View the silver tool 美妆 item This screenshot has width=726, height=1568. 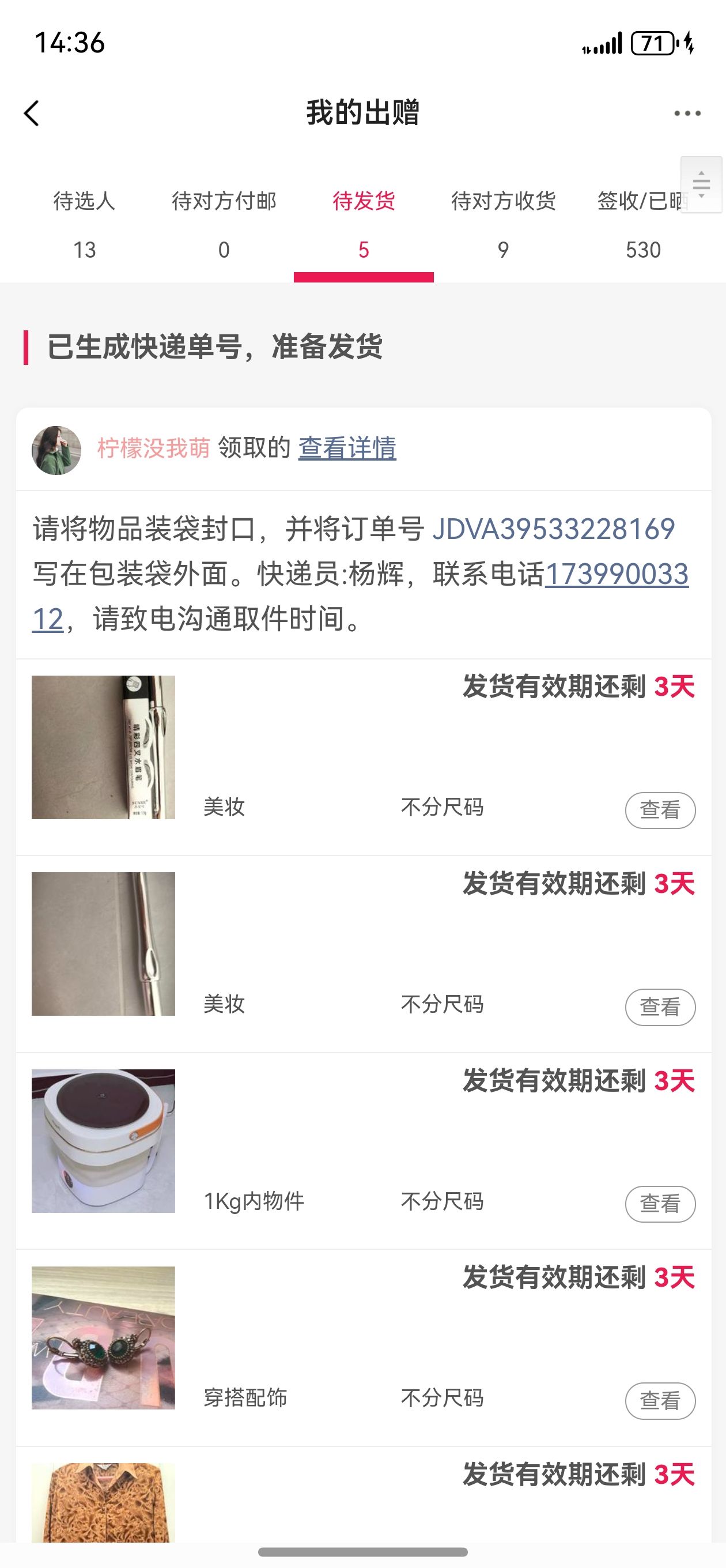click(x=660, y=1007)
